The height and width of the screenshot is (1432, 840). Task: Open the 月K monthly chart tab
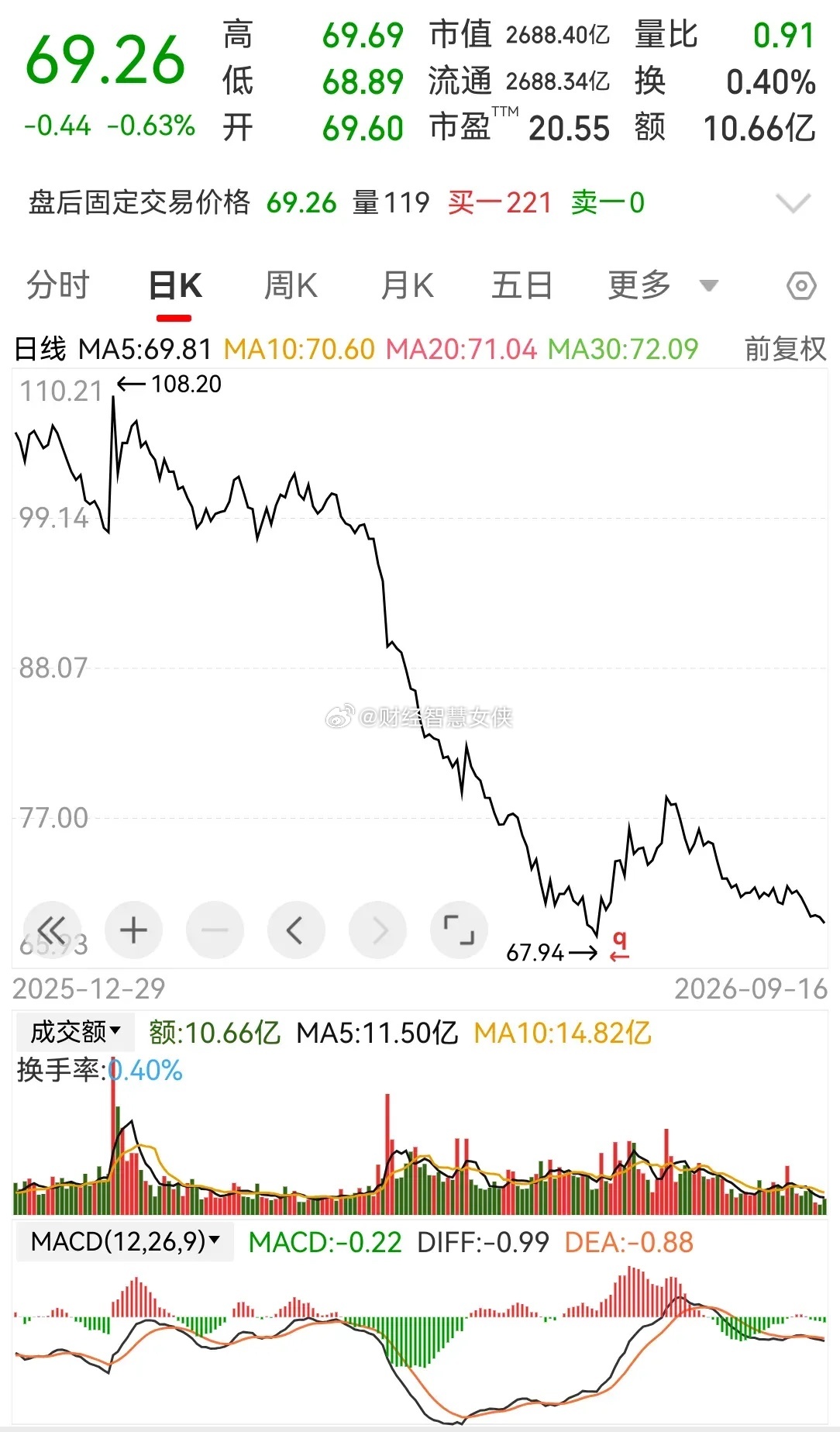[407, 285]
